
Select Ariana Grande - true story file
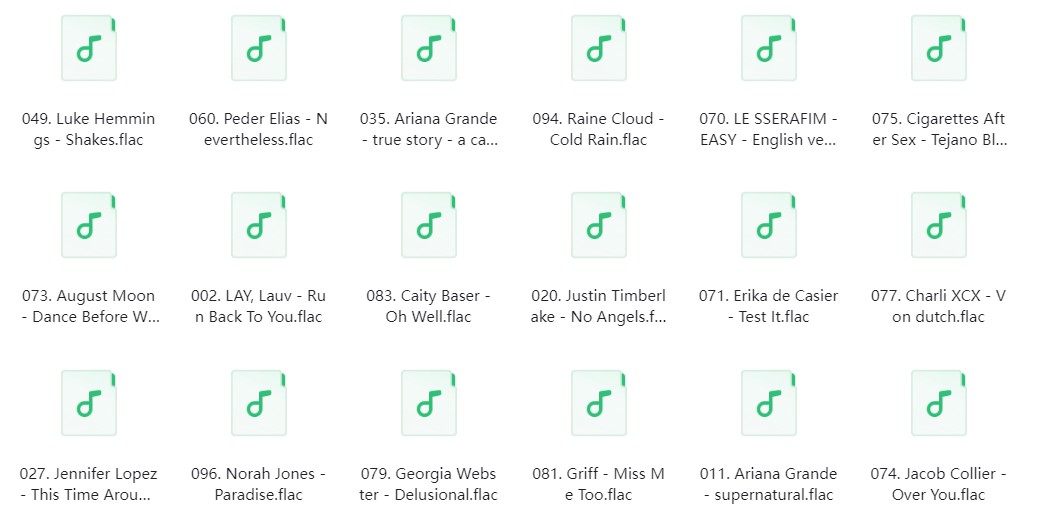pyautogui.click(x=429, y=48)
